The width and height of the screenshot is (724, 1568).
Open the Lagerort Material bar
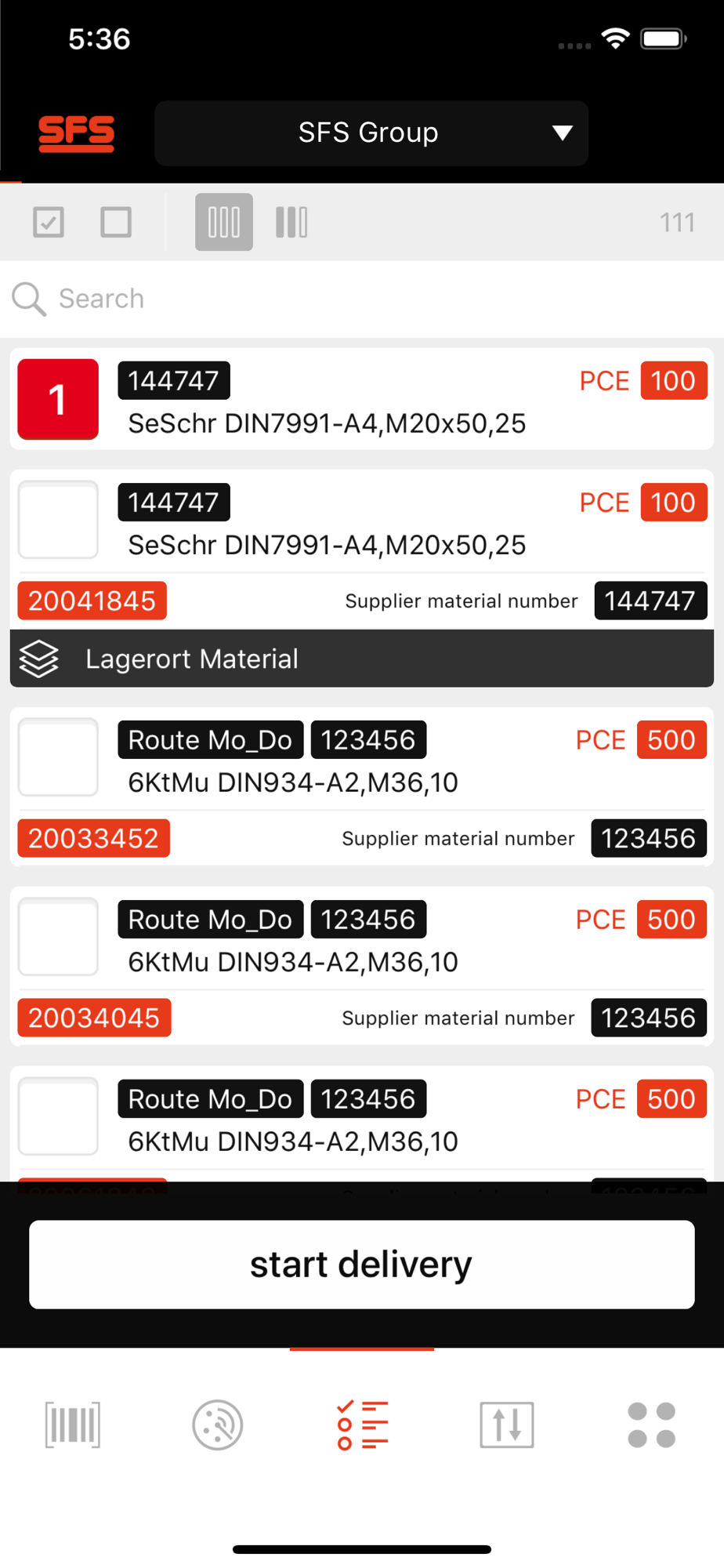[x=362, y=659]
